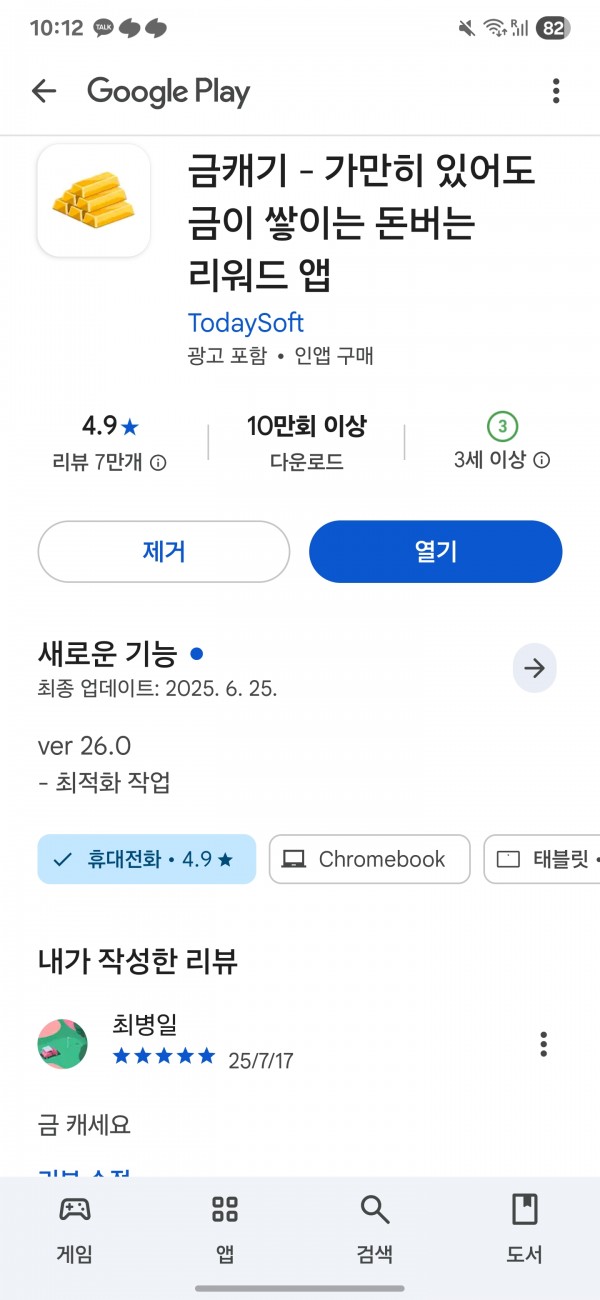600x1300 pixels.
Task: Open the overflow menu in the top bar
Action: pyautogui.click(x=556, y=92)
